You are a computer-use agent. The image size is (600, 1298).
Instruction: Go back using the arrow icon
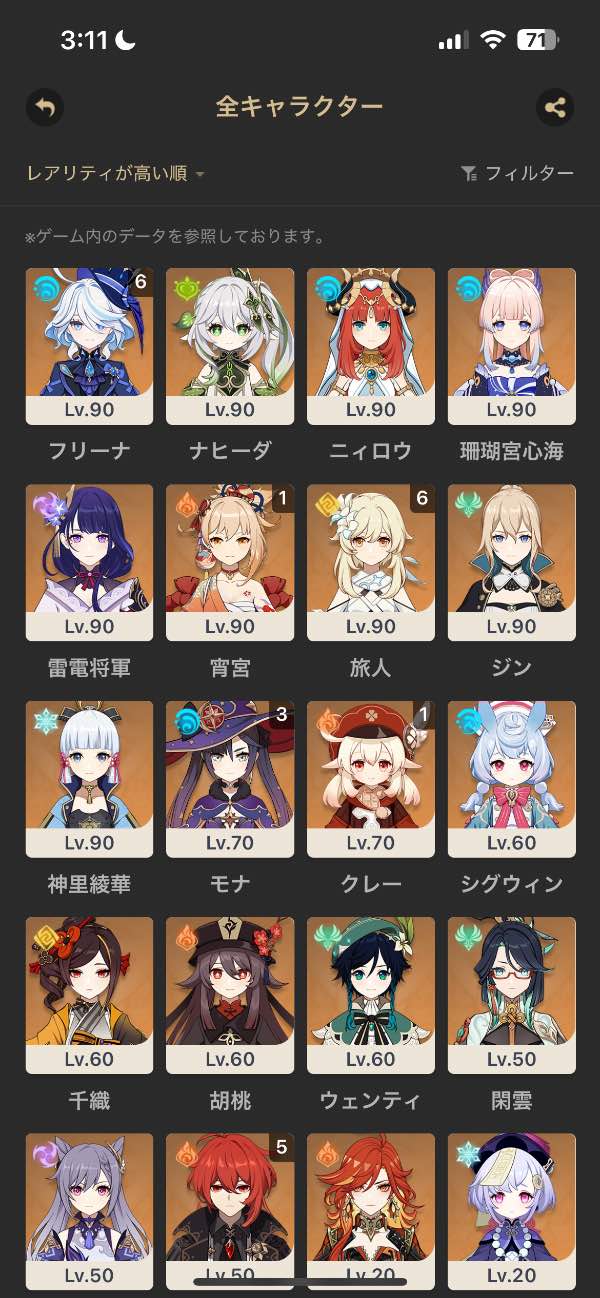(45, 107)
